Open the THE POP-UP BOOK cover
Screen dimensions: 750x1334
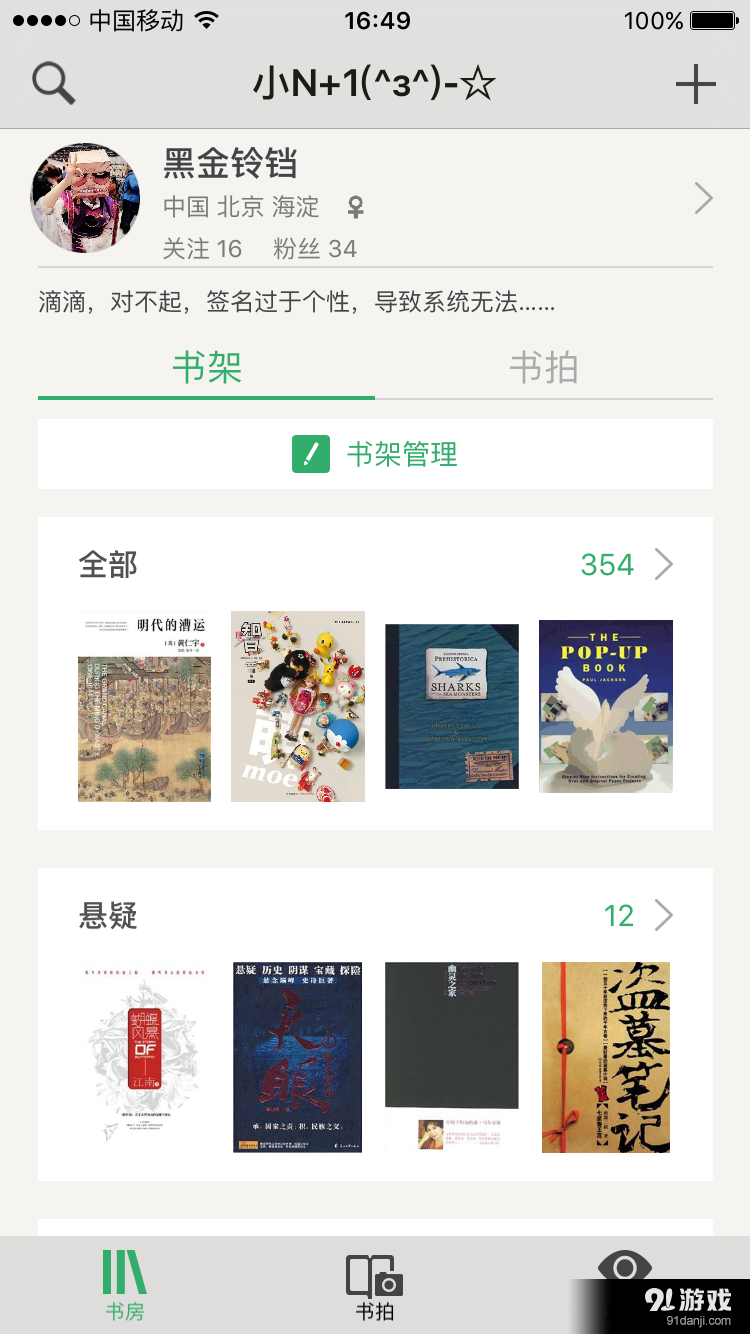(x=605, y=707)
